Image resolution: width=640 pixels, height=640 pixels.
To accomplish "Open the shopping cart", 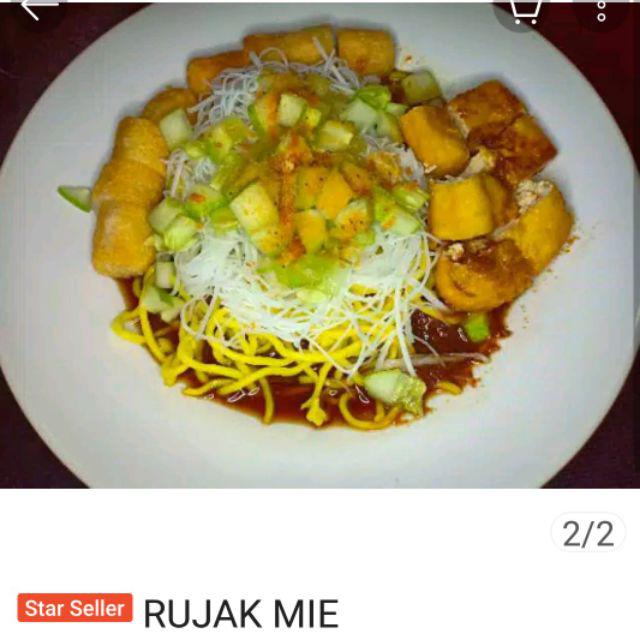I will tap(526, 9).
